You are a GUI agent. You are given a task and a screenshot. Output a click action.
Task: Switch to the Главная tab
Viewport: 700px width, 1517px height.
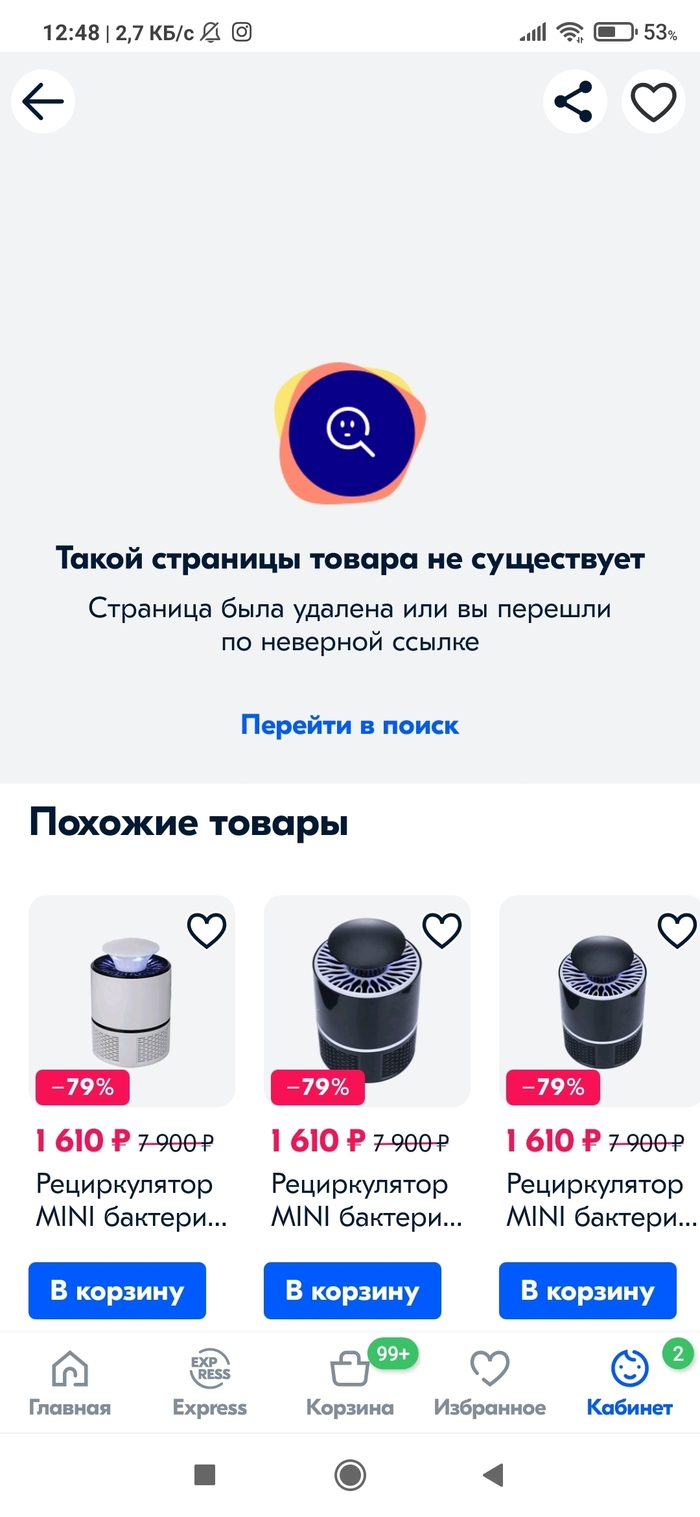tap(69, 1382)
